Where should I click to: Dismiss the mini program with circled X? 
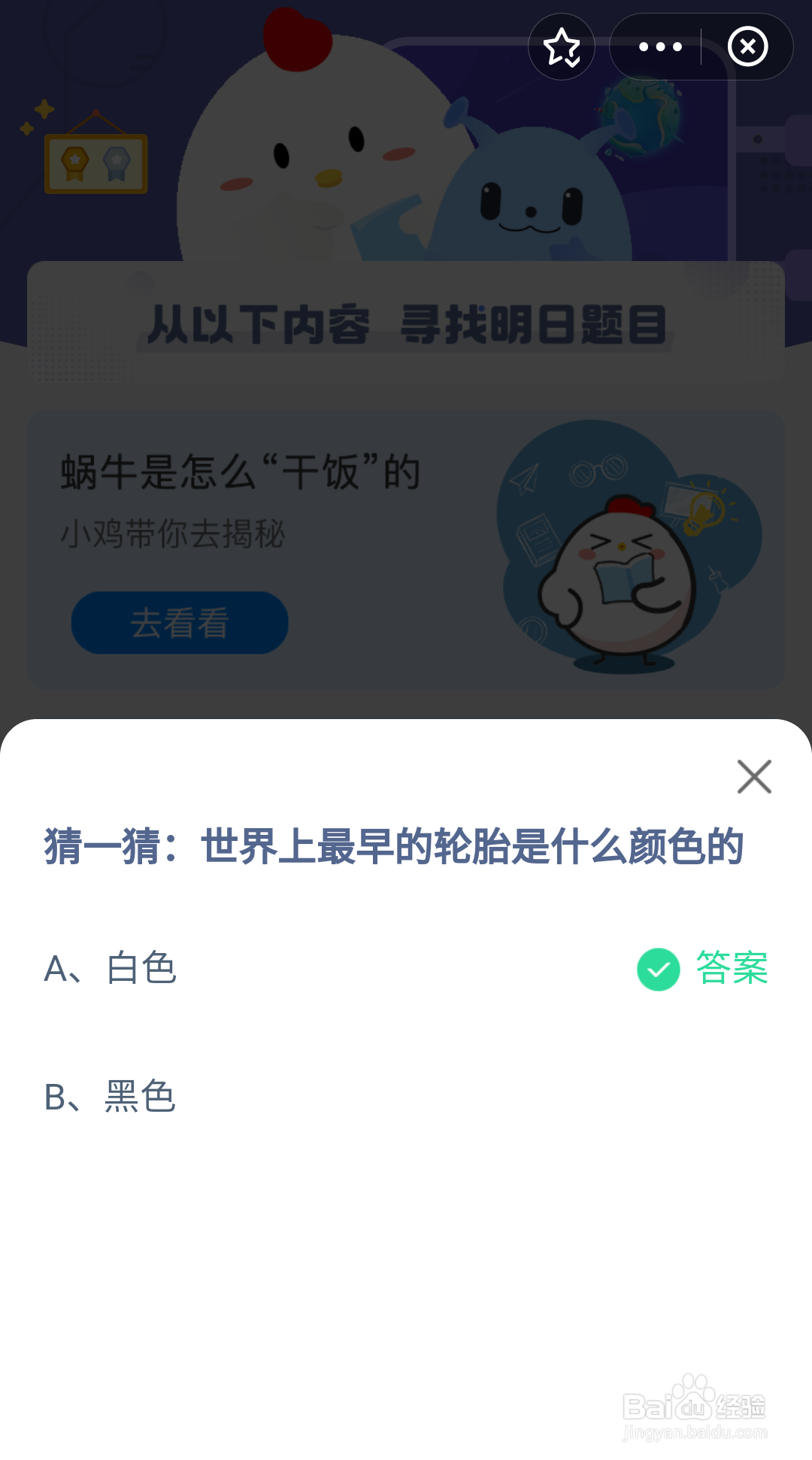[747, 47]
